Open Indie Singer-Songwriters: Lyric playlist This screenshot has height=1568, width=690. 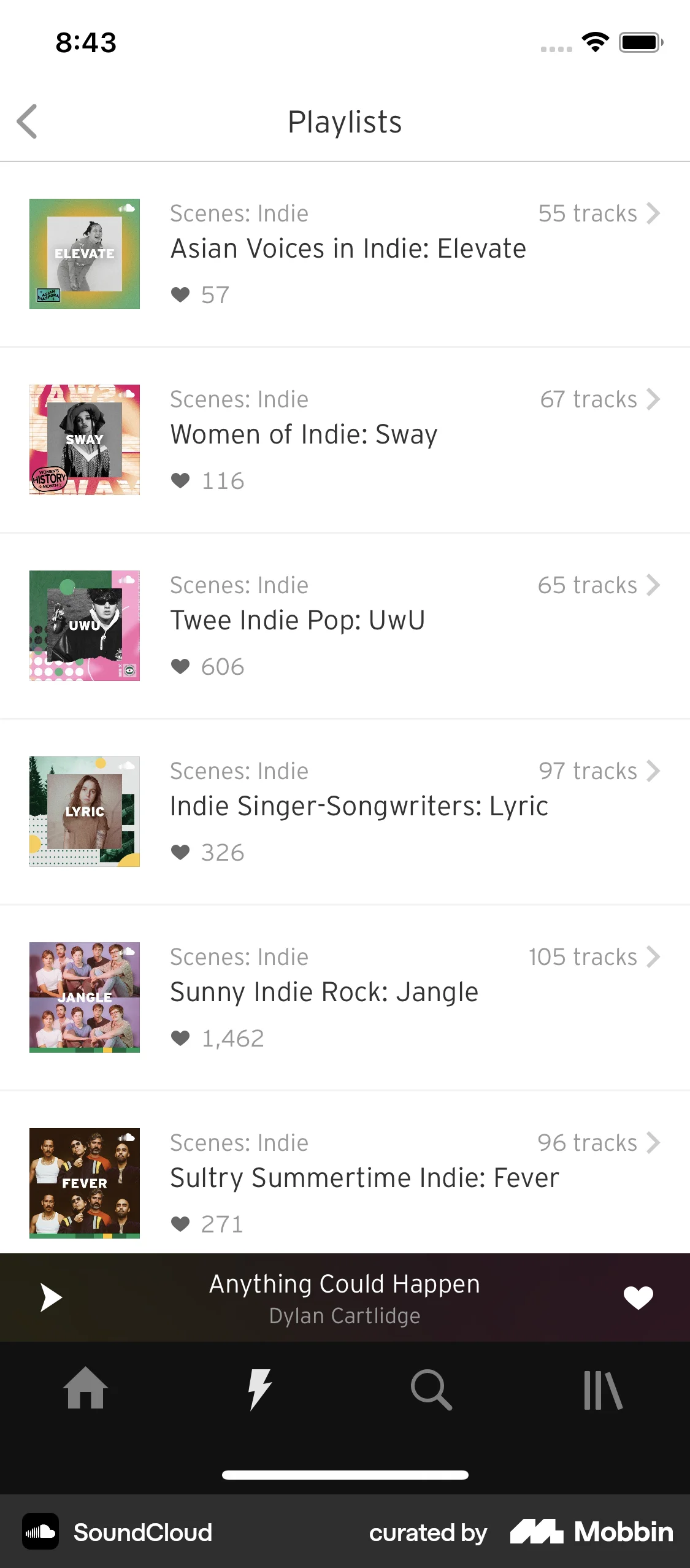point(359,805)
